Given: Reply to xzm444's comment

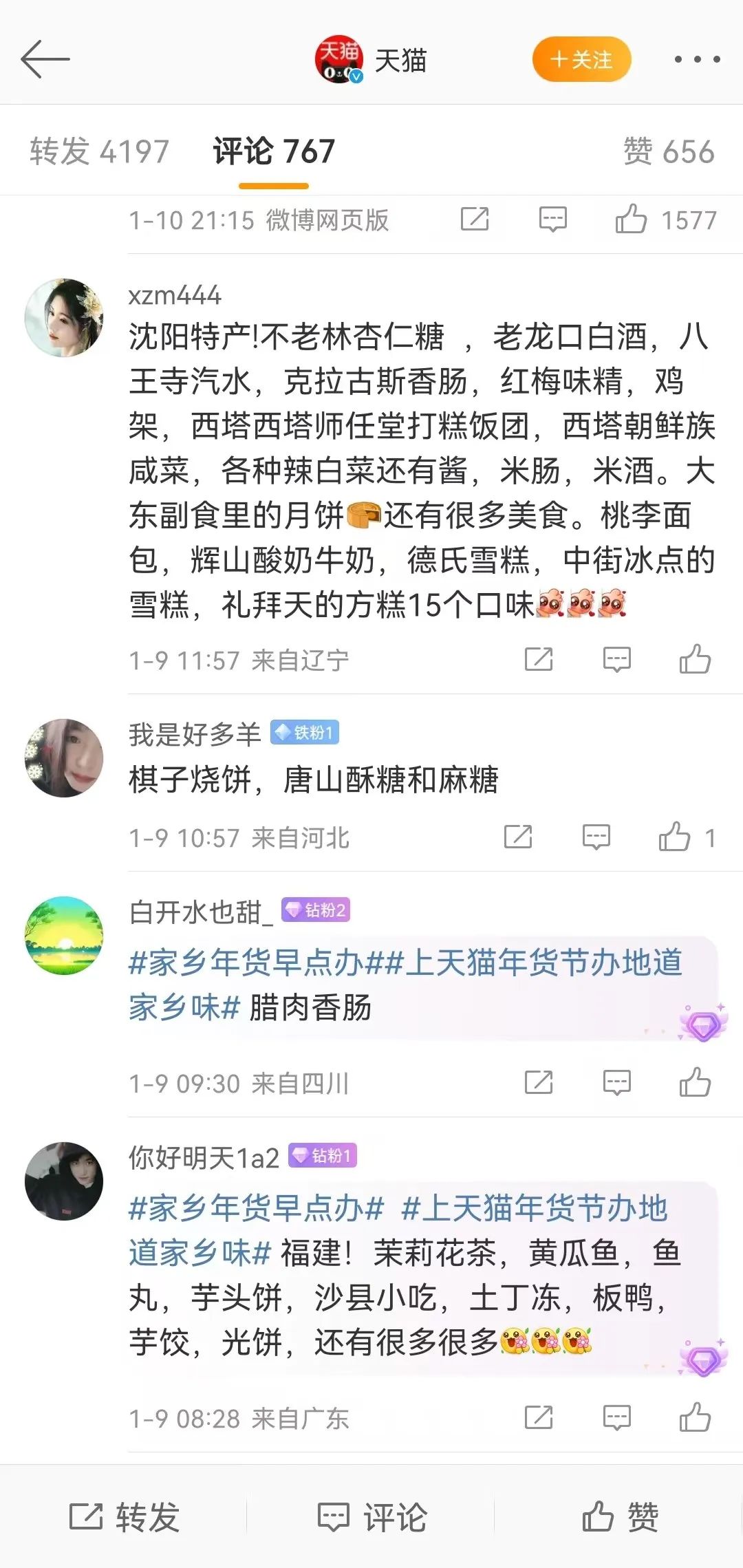Looking at the screenshot, I should click(x=616, y=660).
